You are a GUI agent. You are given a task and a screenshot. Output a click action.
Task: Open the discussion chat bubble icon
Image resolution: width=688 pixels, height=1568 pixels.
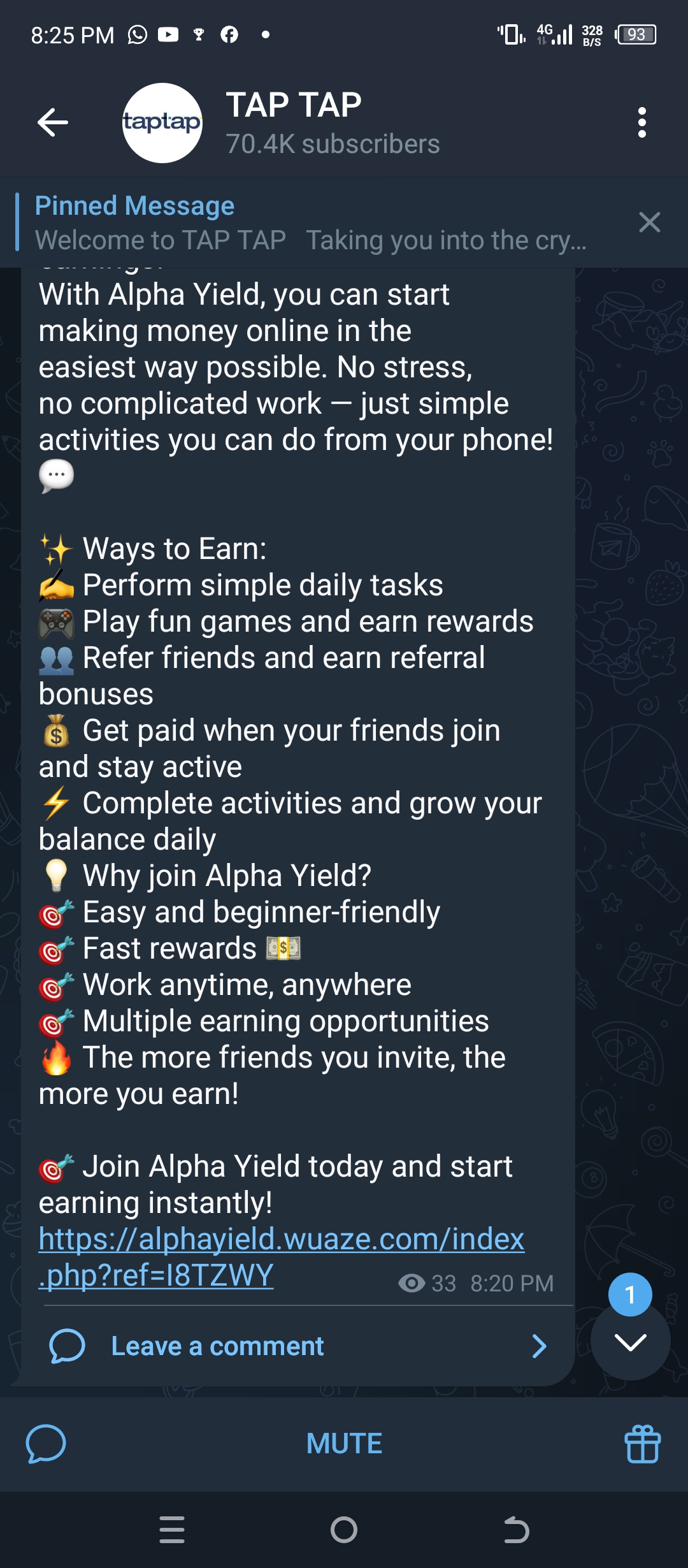tap(46, 1444)
